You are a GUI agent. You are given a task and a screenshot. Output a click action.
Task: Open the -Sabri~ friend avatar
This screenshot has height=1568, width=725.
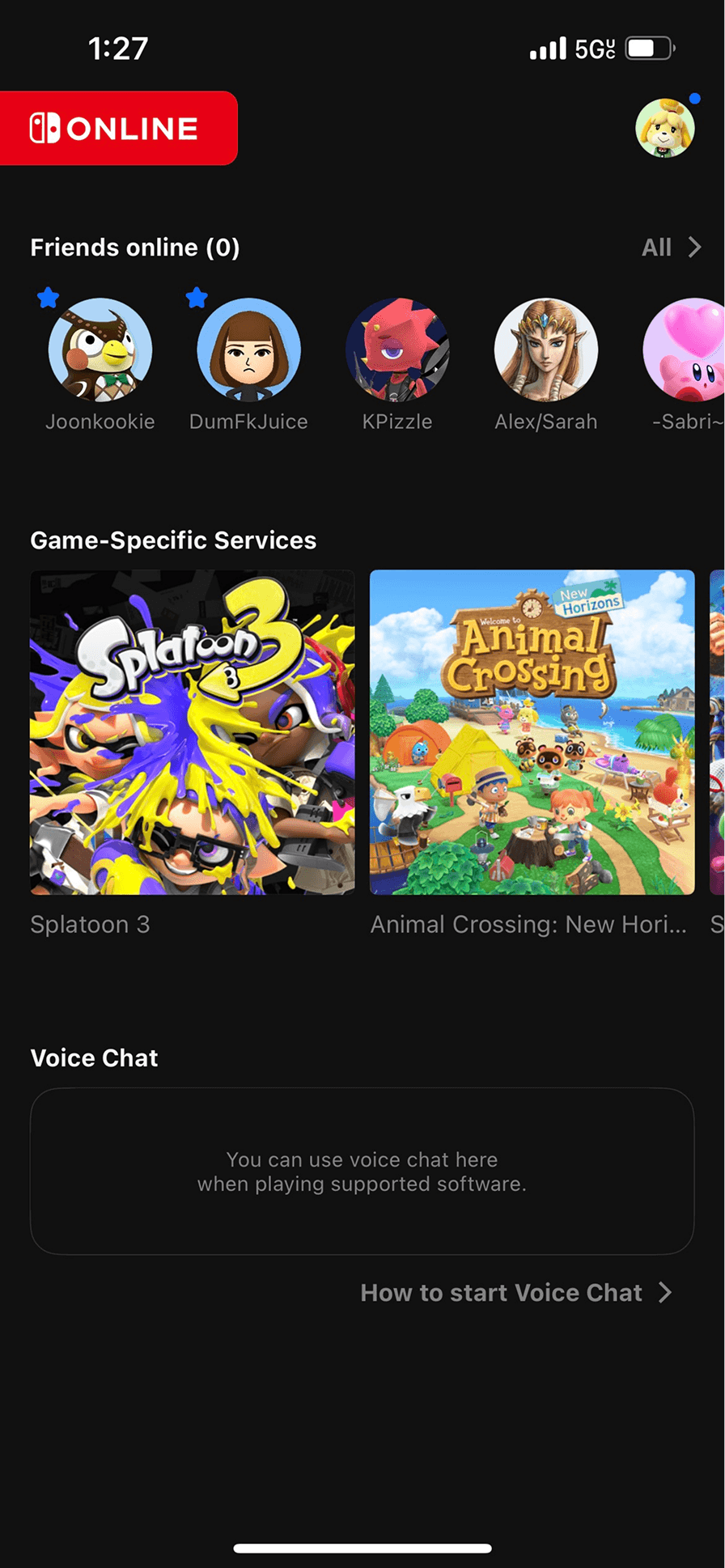pyautogui.click(x=684, y=350)
